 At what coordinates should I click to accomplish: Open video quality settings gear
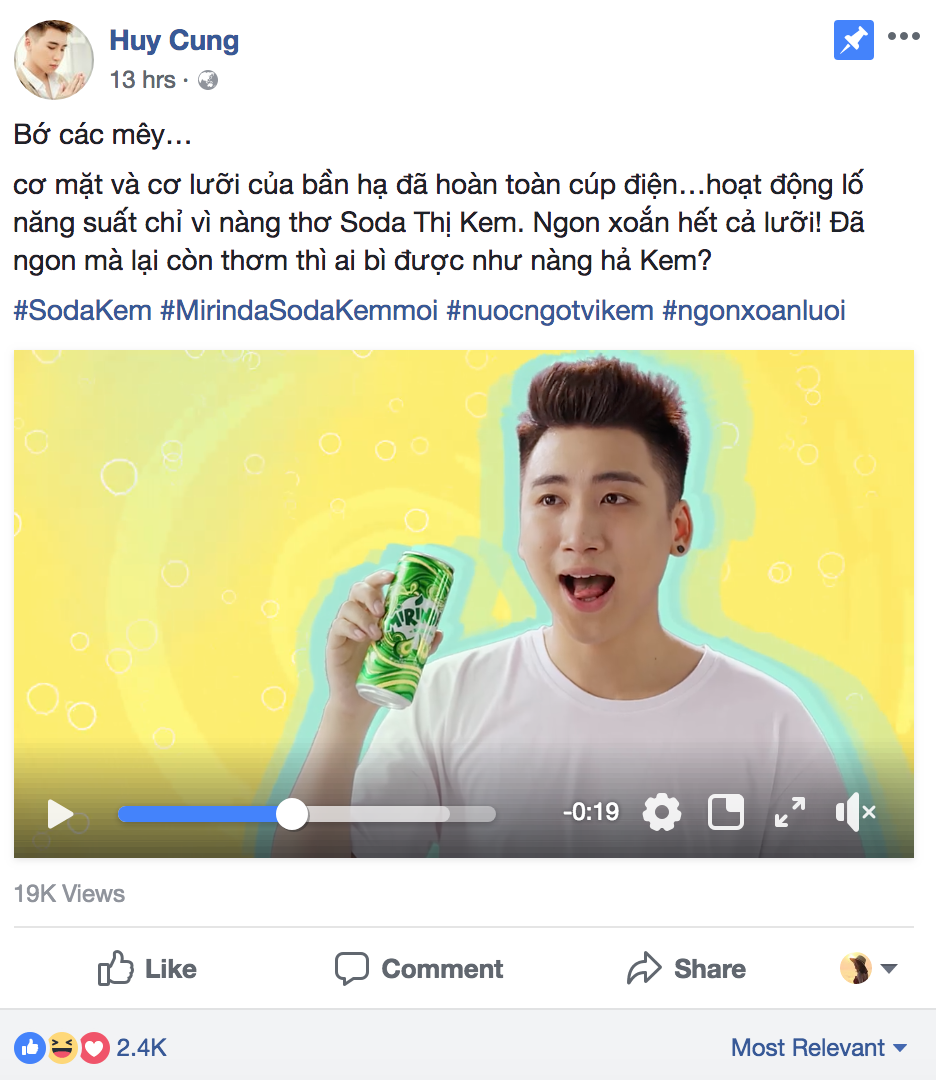click(x=662, y=813)
